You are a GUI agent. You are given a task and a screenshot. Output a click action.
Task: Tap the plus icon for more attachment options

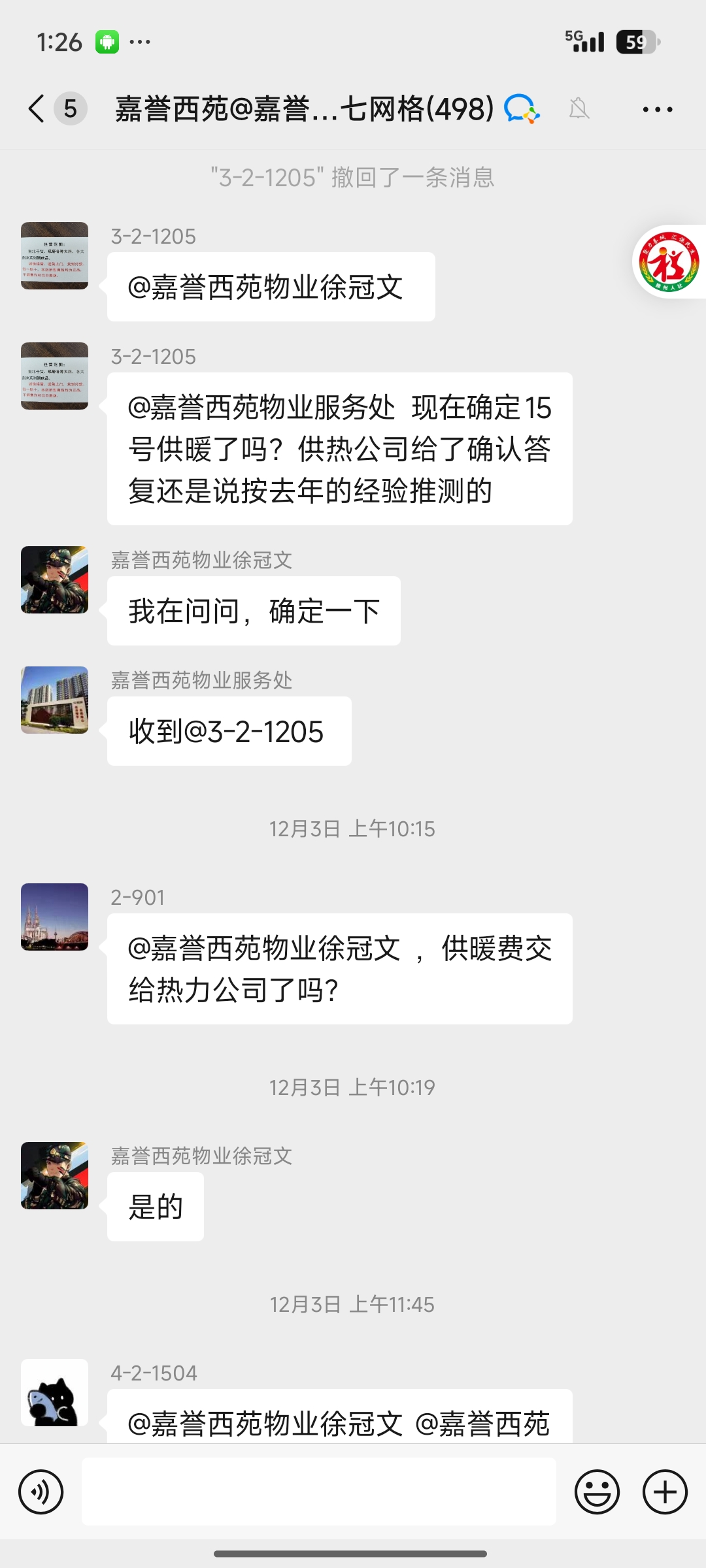[x=665, y=1492]
